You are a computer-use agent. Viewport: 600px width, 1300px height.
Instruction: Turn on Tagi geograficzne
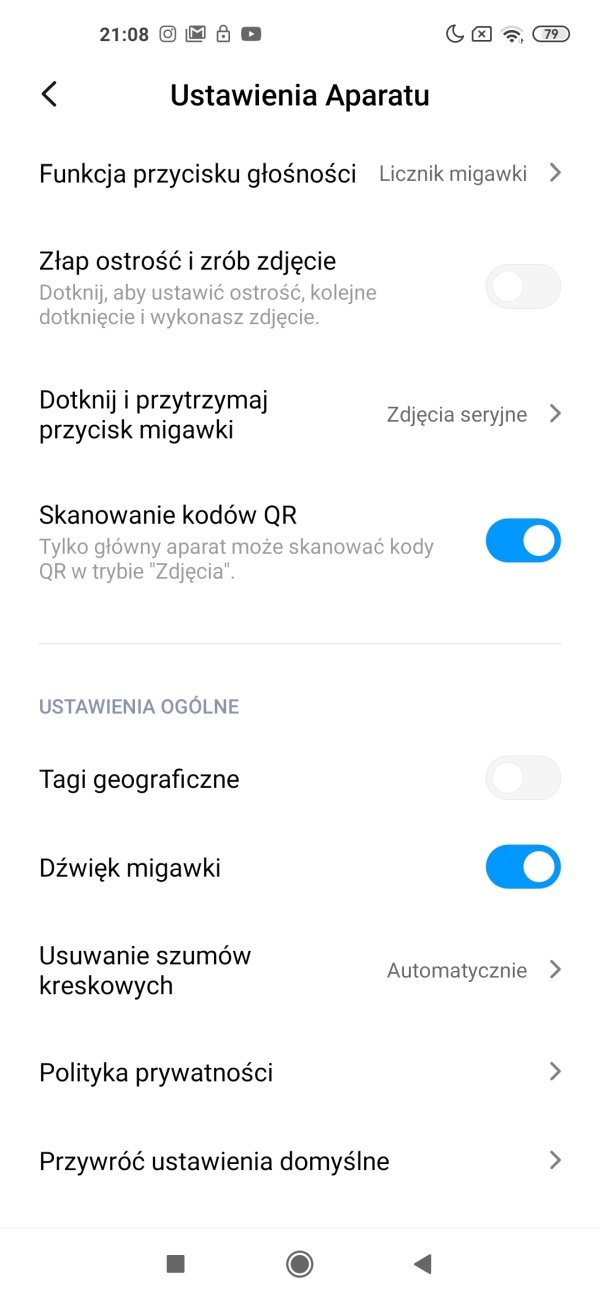click(x=523, y=778)
